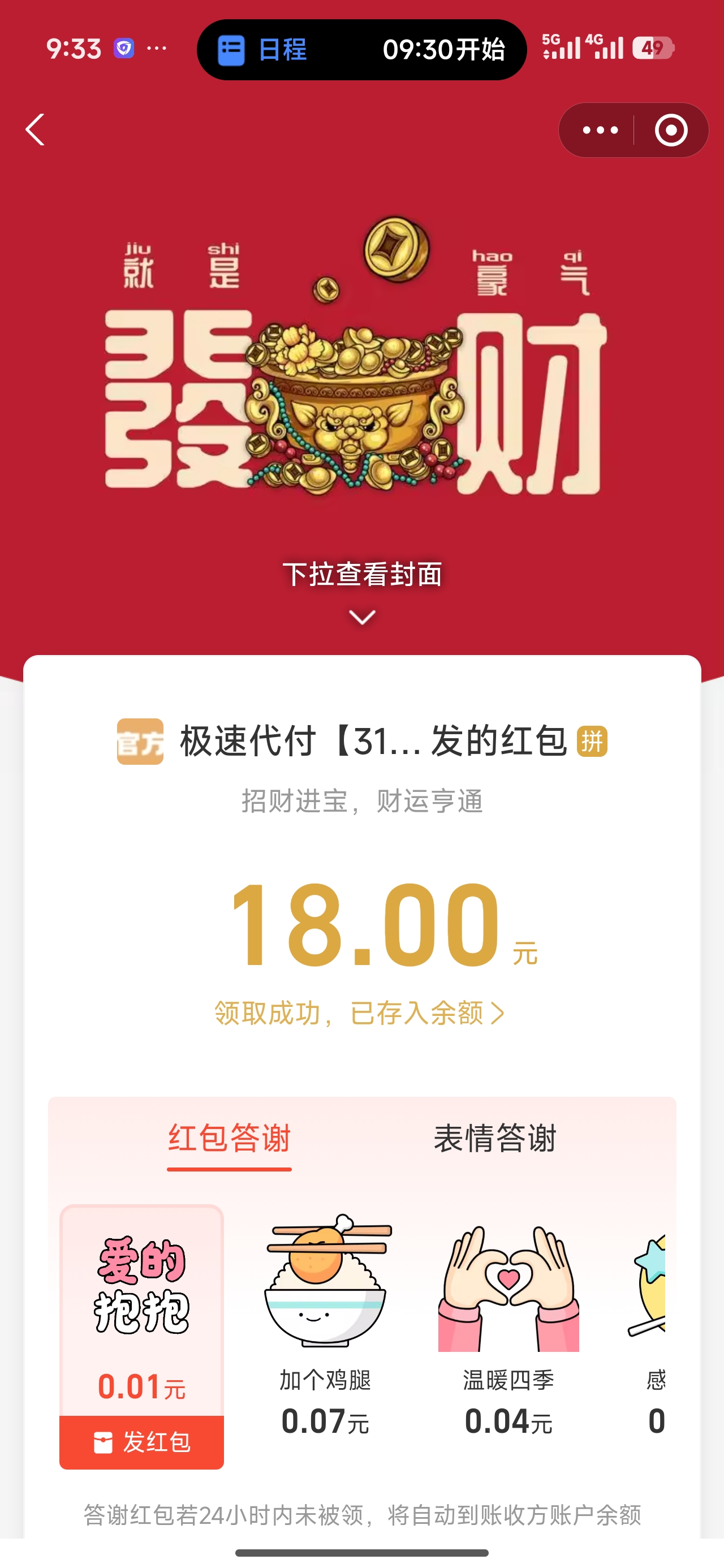Tap the 日程 schedule icon in the status pill

(233, 50)
